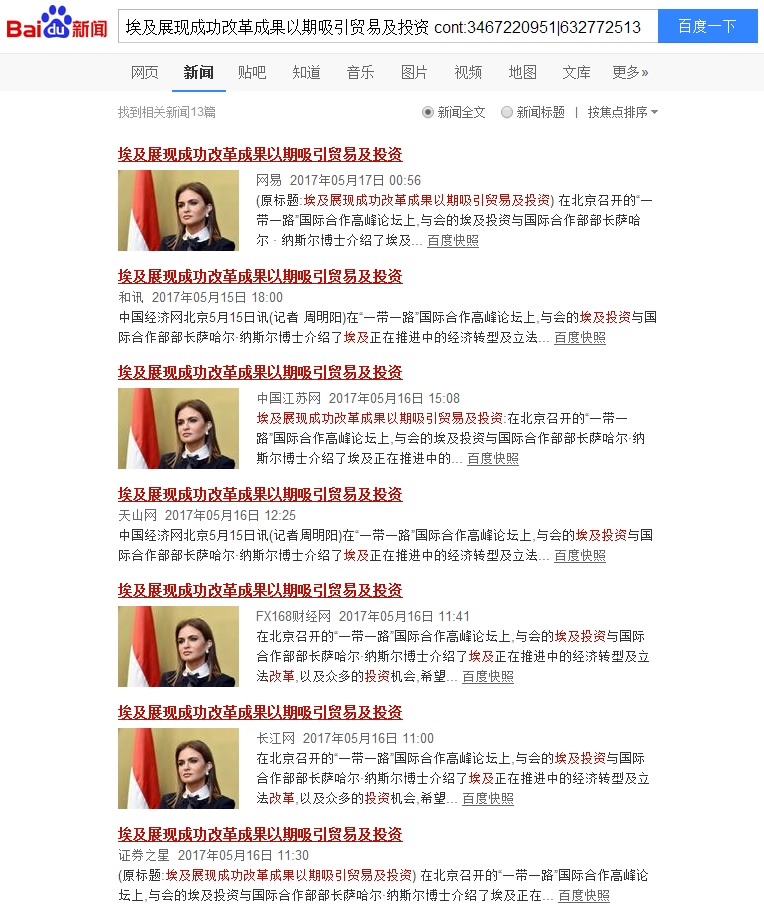764x911 pixels.
Task: Open the news result from 和讯
Action: click(x=260, y=277)
